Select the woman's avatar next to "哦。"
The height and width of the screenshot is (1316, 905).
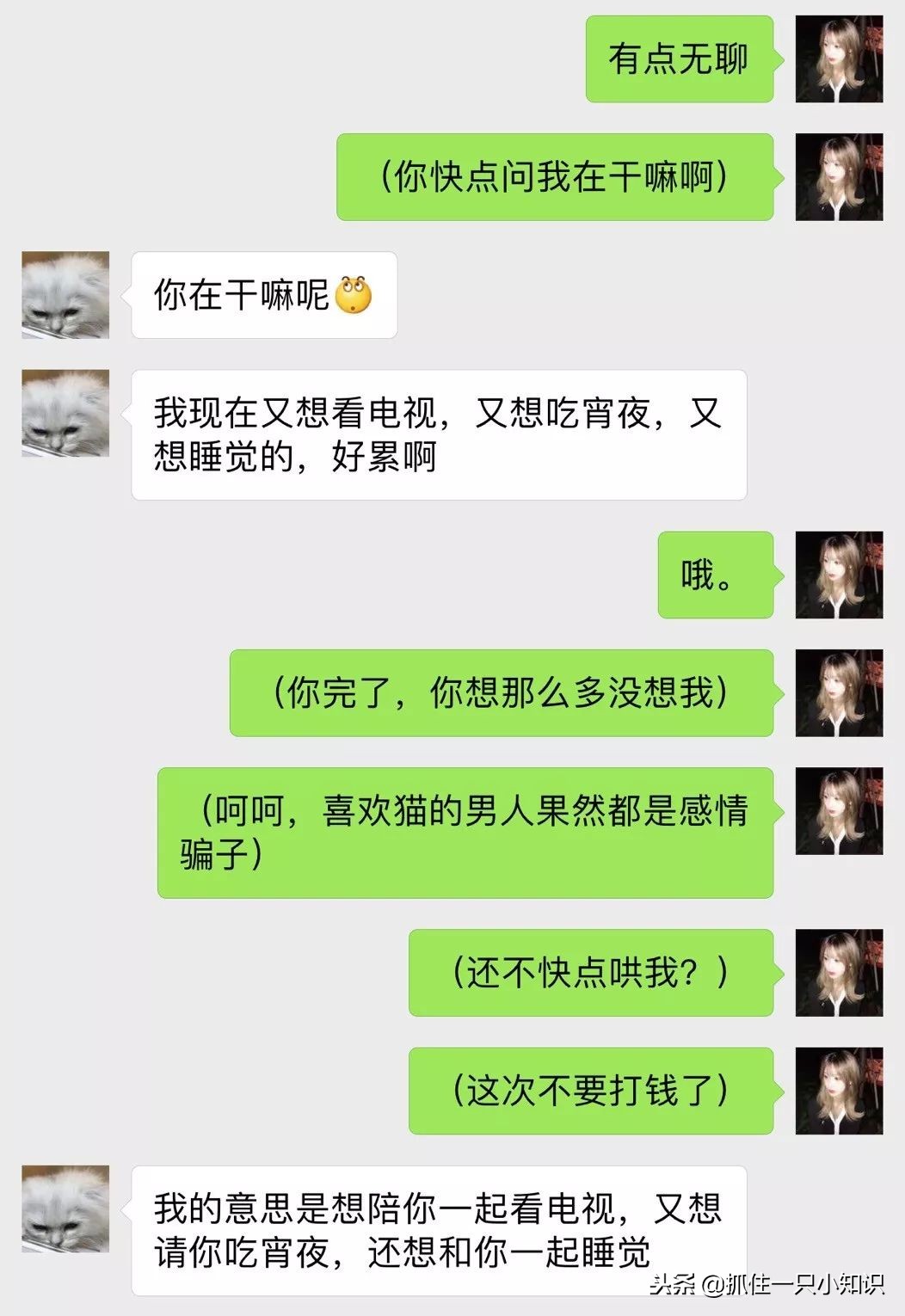point(840,576)
